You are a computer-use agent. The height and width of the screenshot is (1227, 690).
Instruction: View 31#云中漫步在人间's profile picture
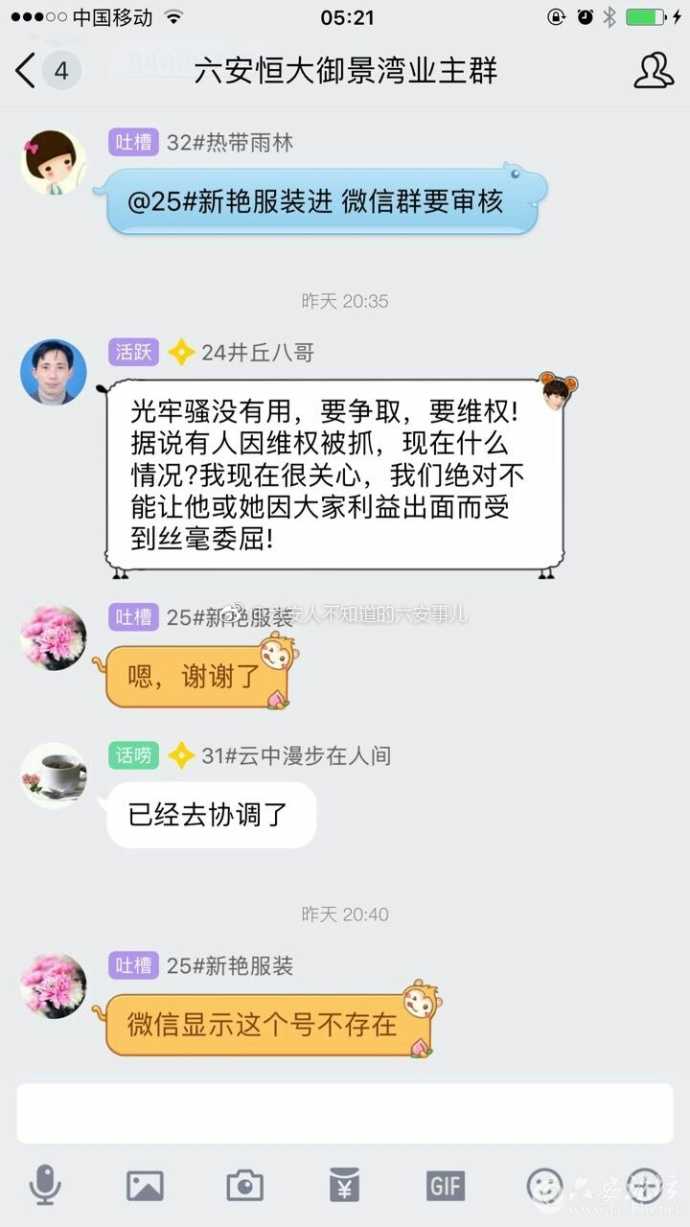53,775
